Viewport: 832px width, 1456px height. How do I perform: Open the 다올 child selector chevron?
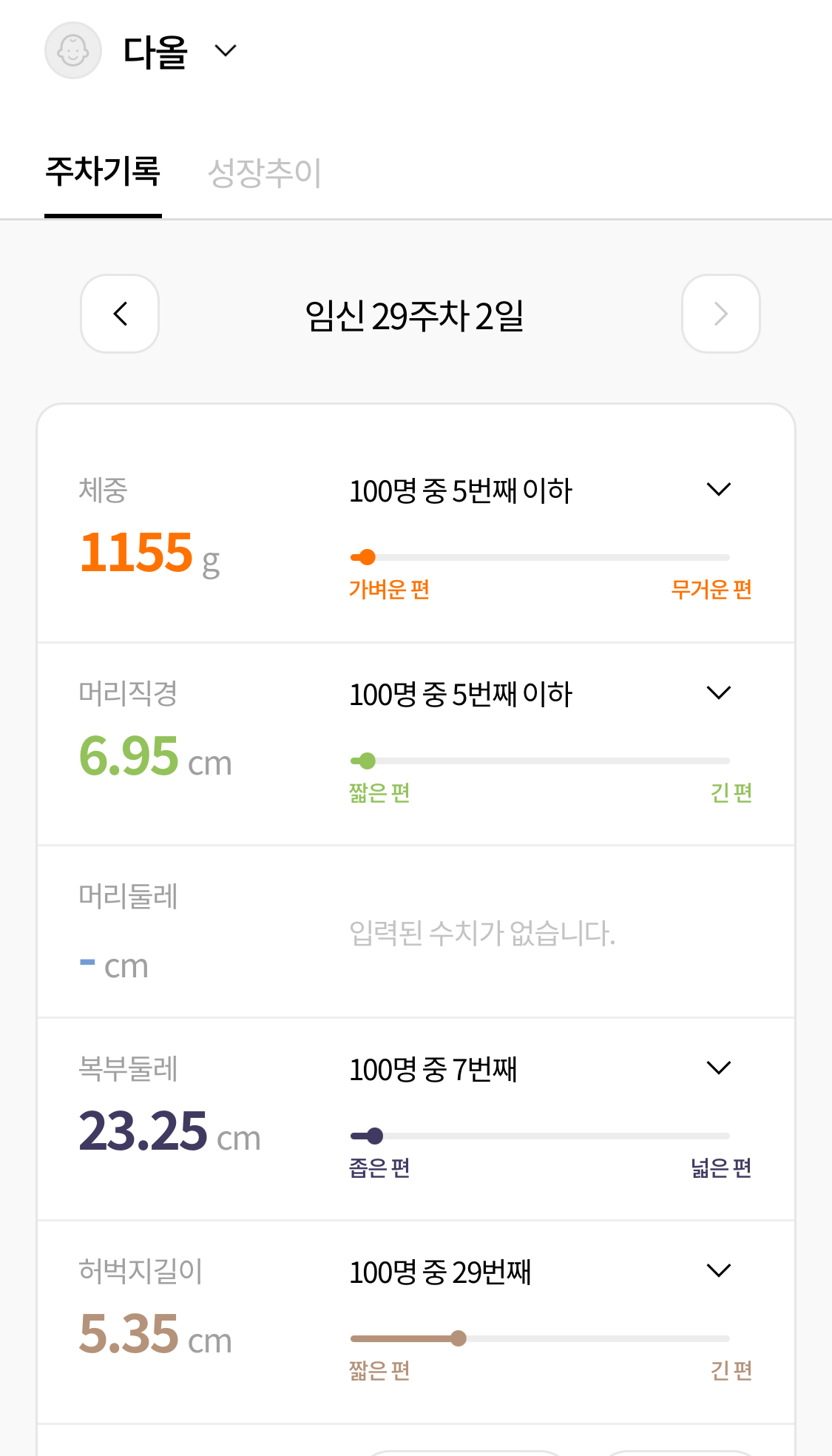[x=226, y=50]
